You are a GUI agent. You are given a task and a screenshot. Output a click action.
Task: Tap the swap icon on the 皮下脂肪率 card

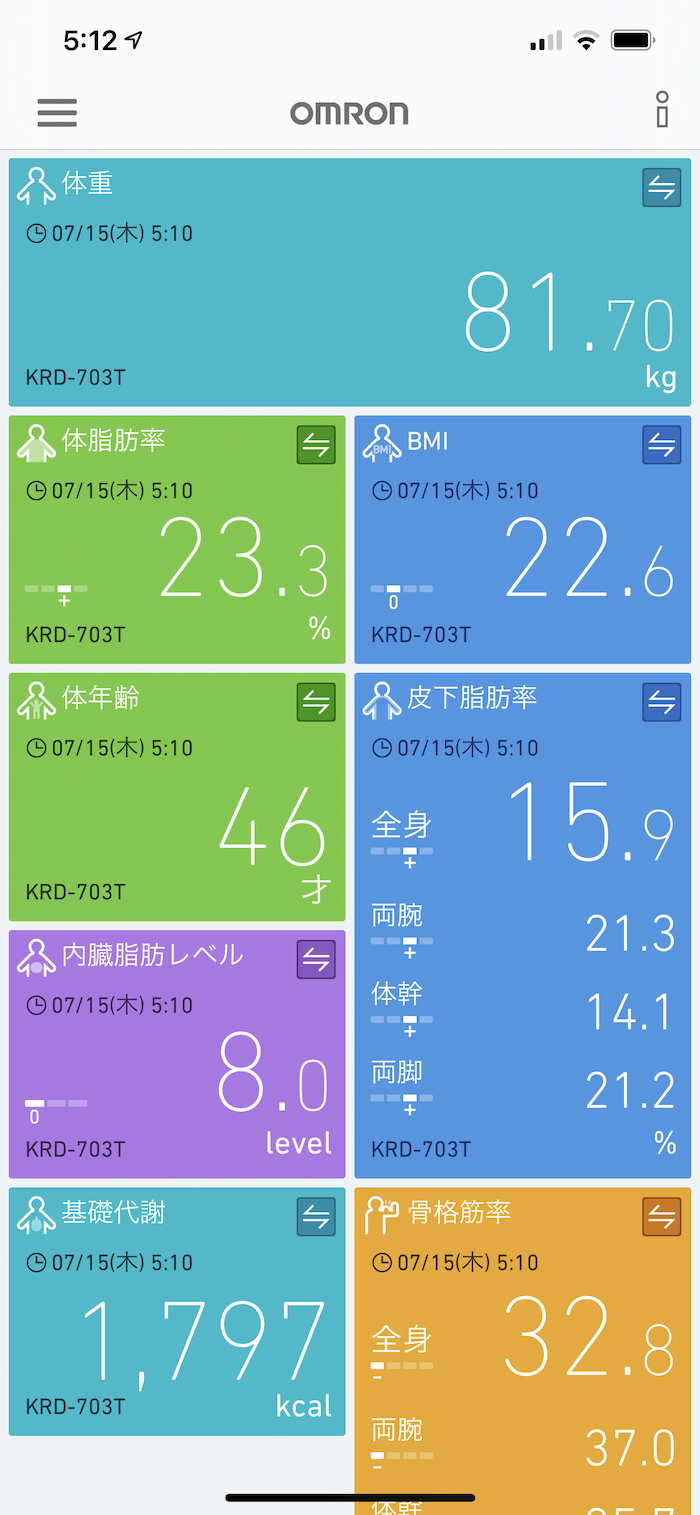pyautogui.click(x=661, y=702)
